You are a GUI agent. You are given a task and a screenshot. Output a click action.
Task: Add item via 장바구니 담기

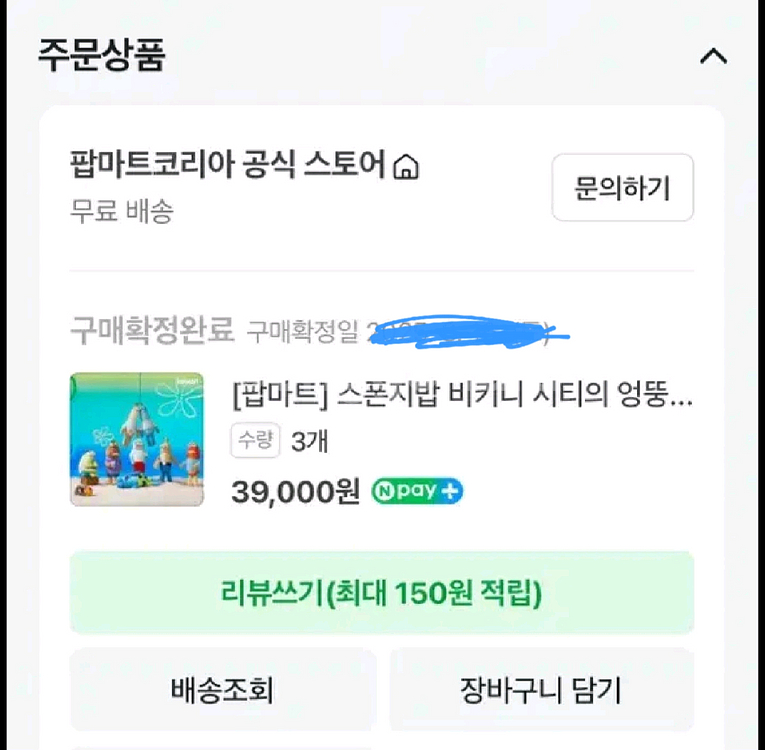[x=541, y=689]
